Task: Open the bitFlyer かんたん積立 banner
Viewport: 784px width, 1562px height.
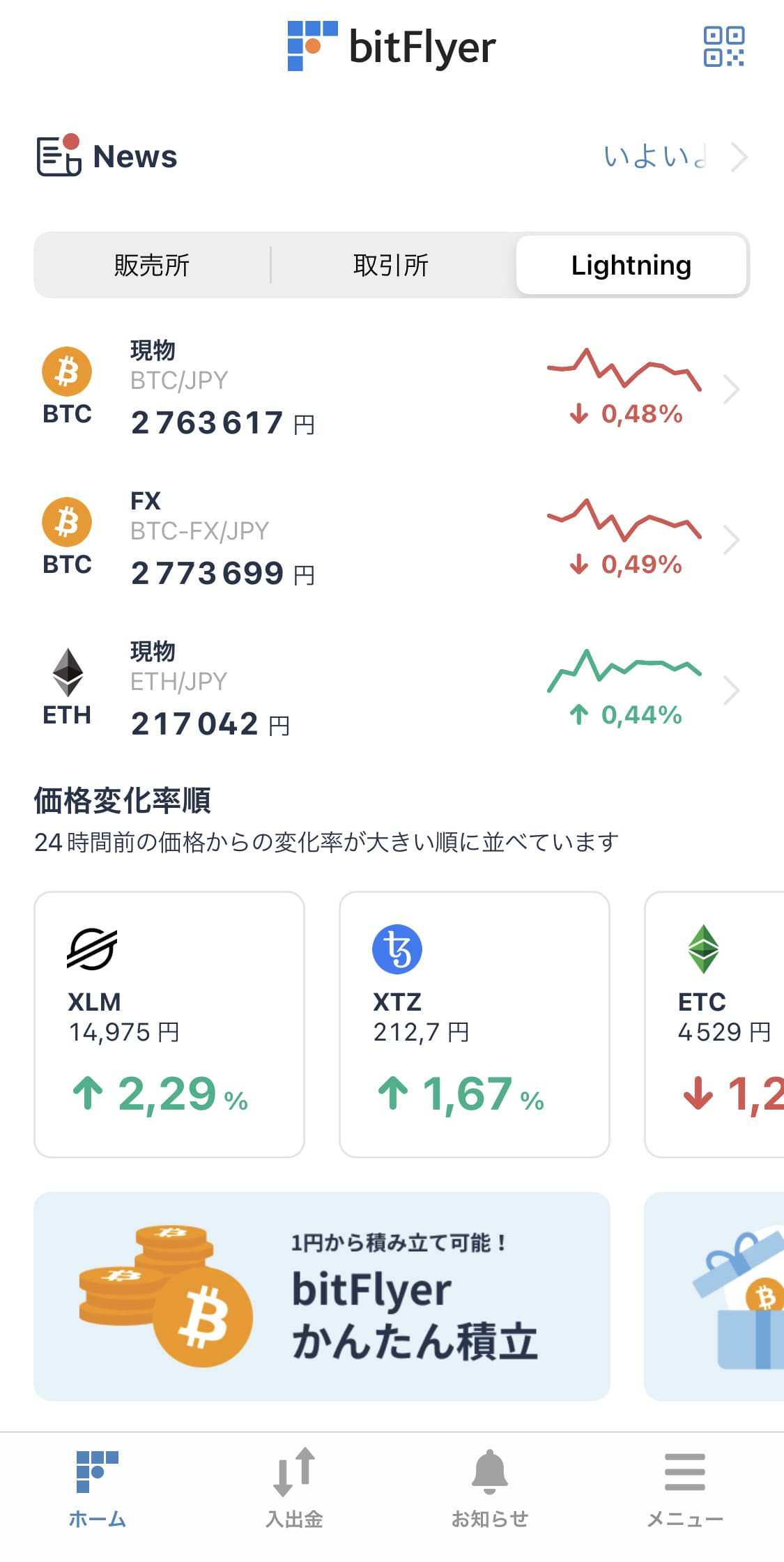Action: [x=322, y=1296]
